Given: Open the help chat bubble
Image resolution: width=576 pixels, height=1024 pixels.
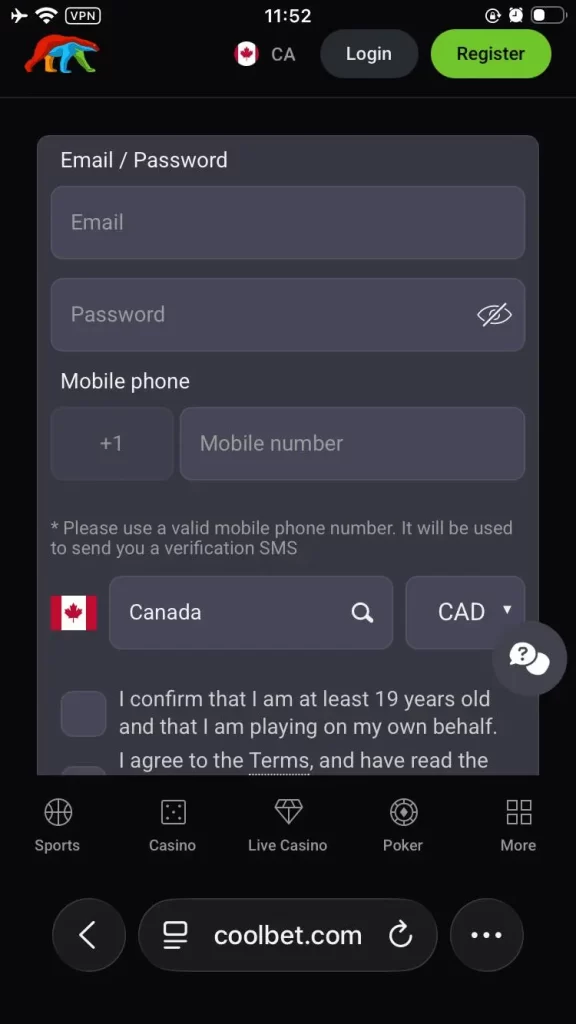Looking at the screenshot, I should tap(529, 658).
